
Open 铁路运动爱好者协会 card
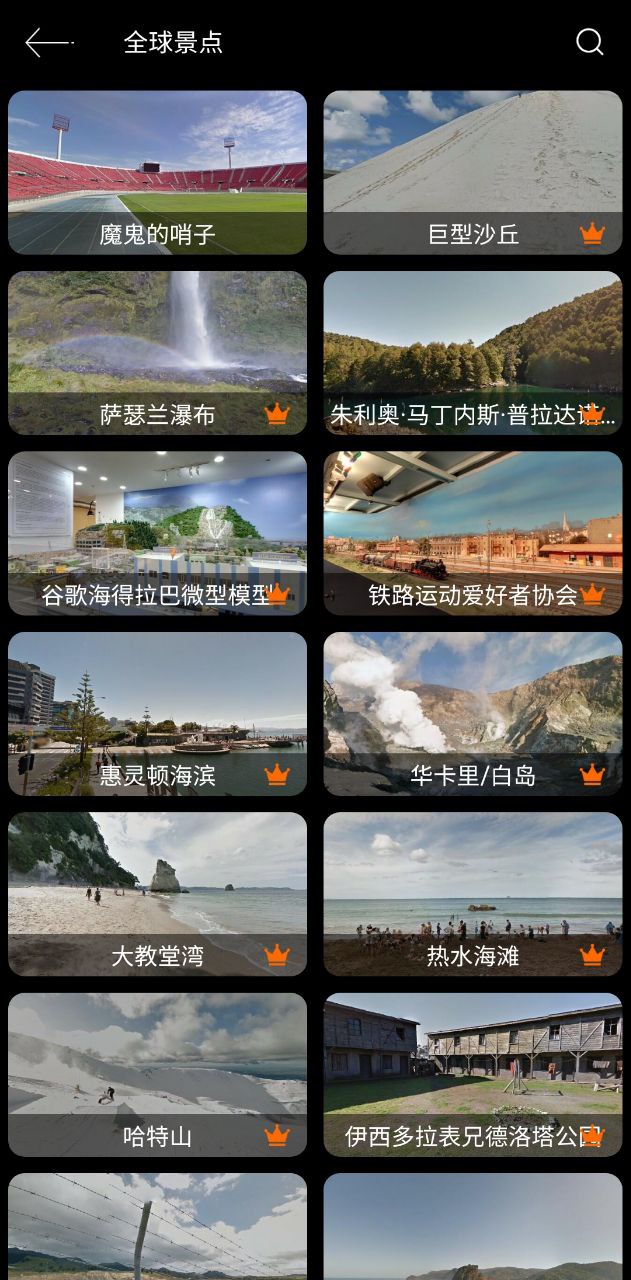coord(473,533)
